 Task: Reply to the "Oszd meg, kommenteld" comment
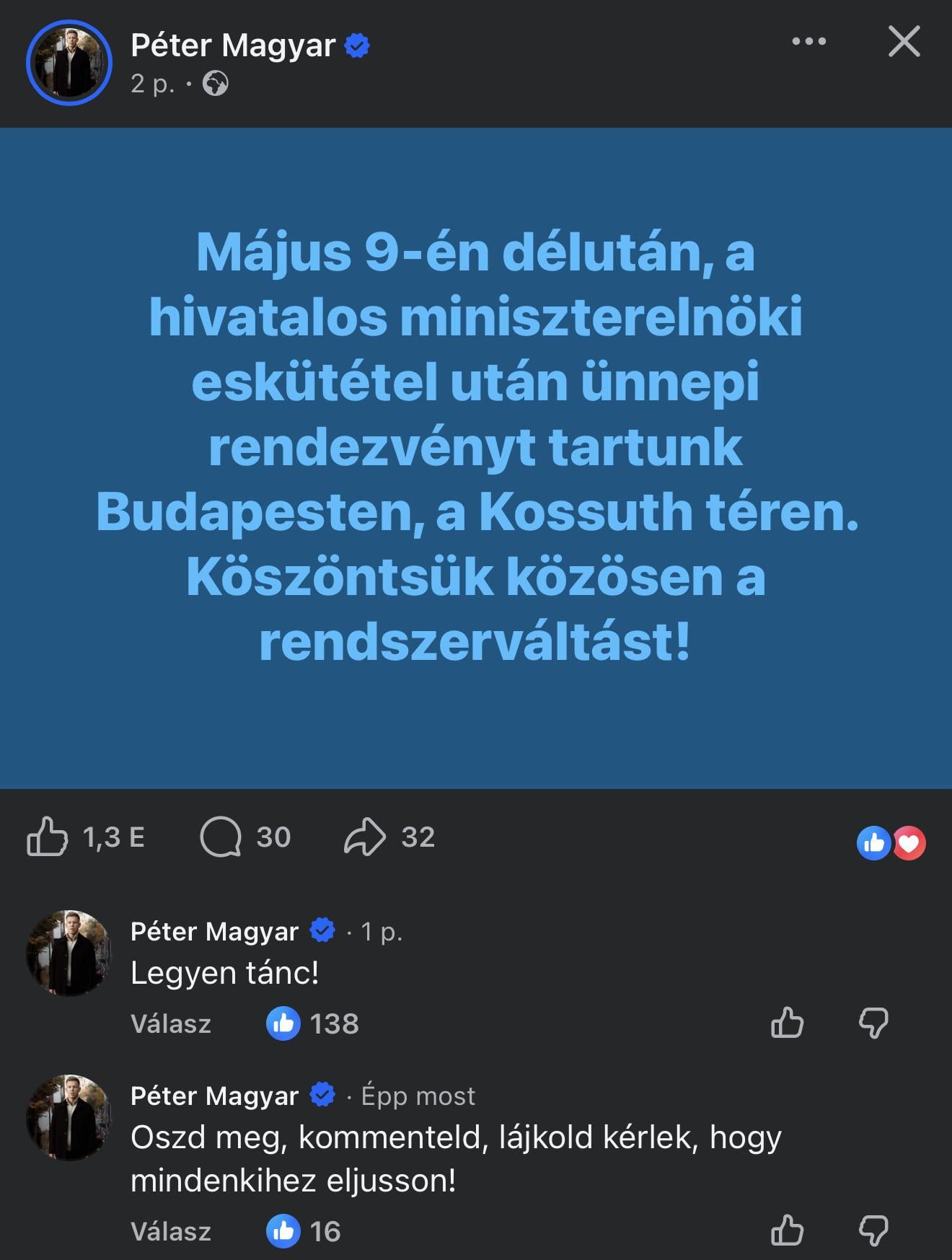pos(171,1231)
